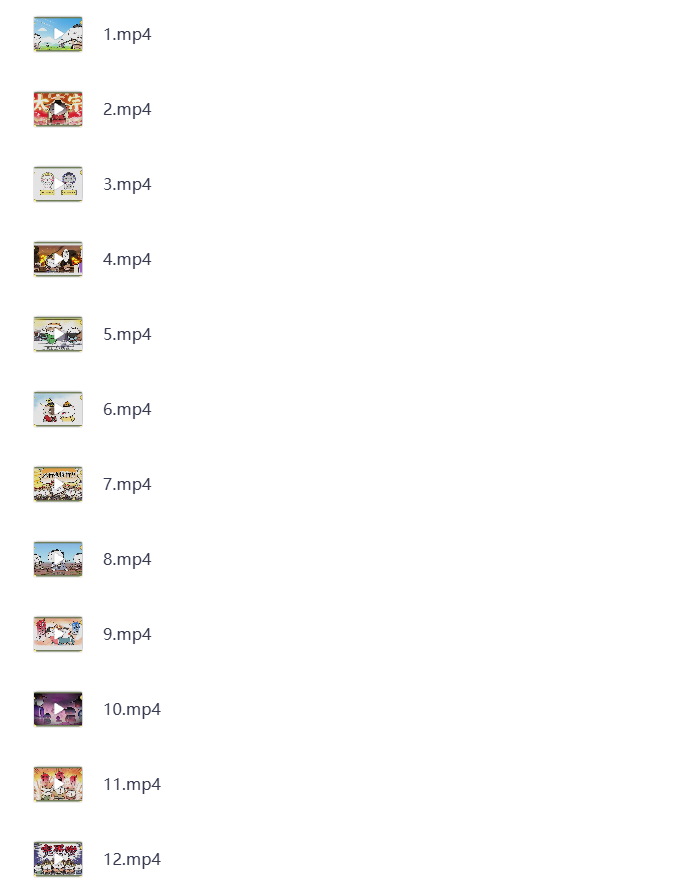The width and height of the screenshot is (692, 889).
Task: Open the 11.mp4 entry
Action: tap(131, 785)
